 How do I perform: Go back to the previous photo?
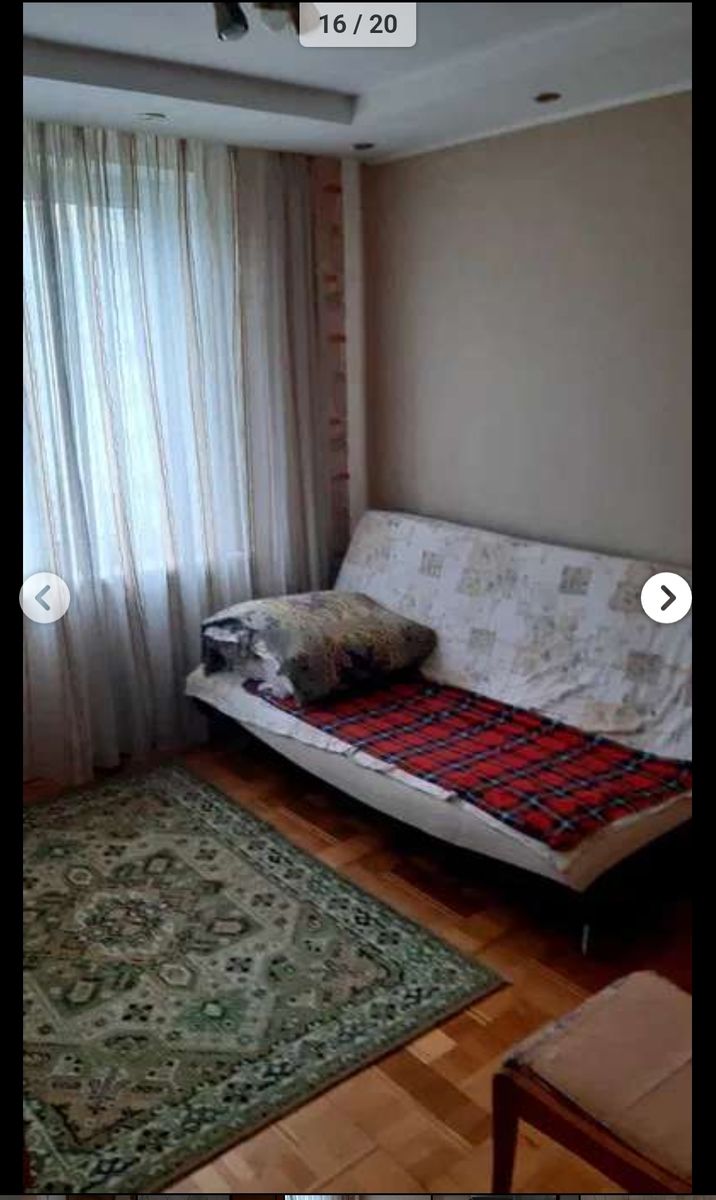click(45, 598)
